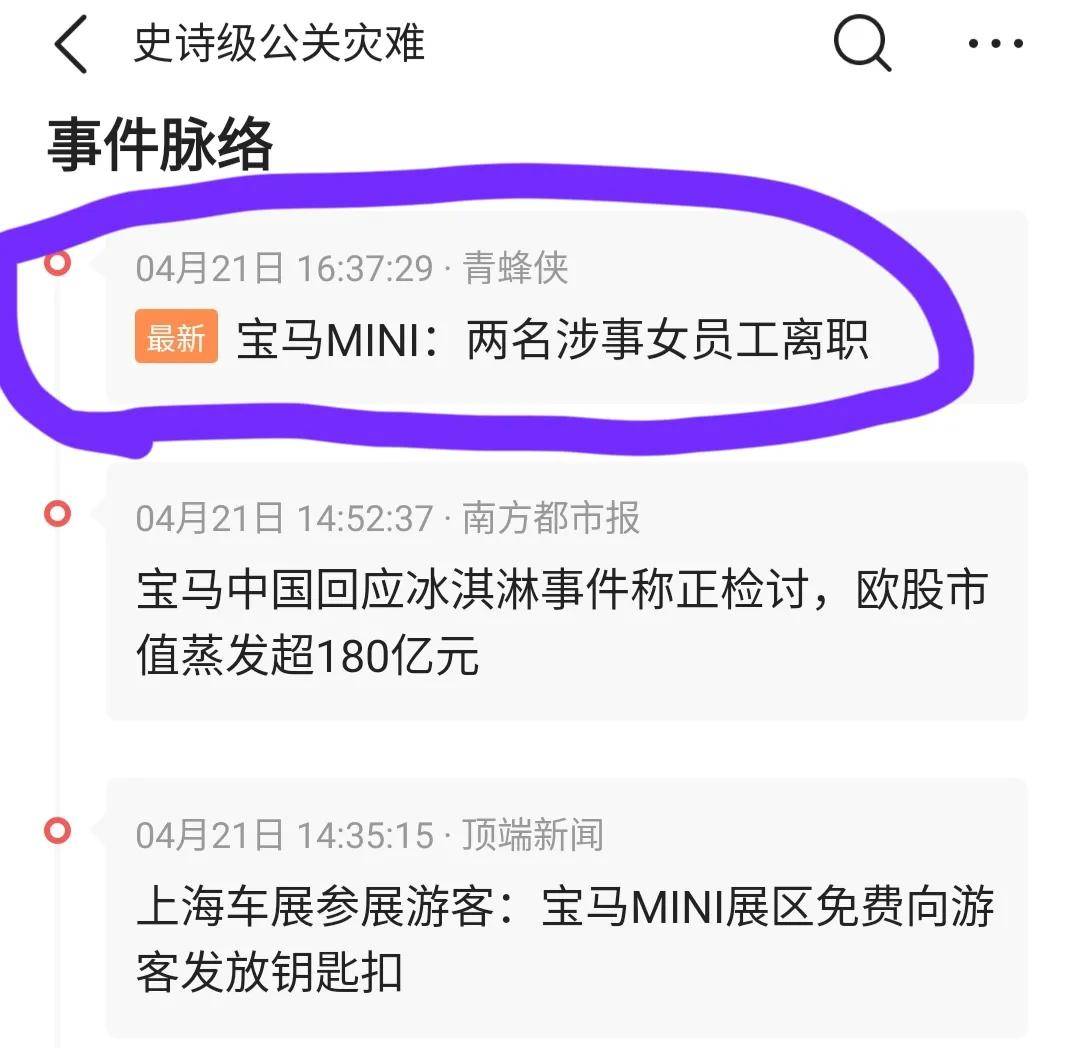
Task: Go back from 史诗级公关灾难 page
Action: click(72, 45)
